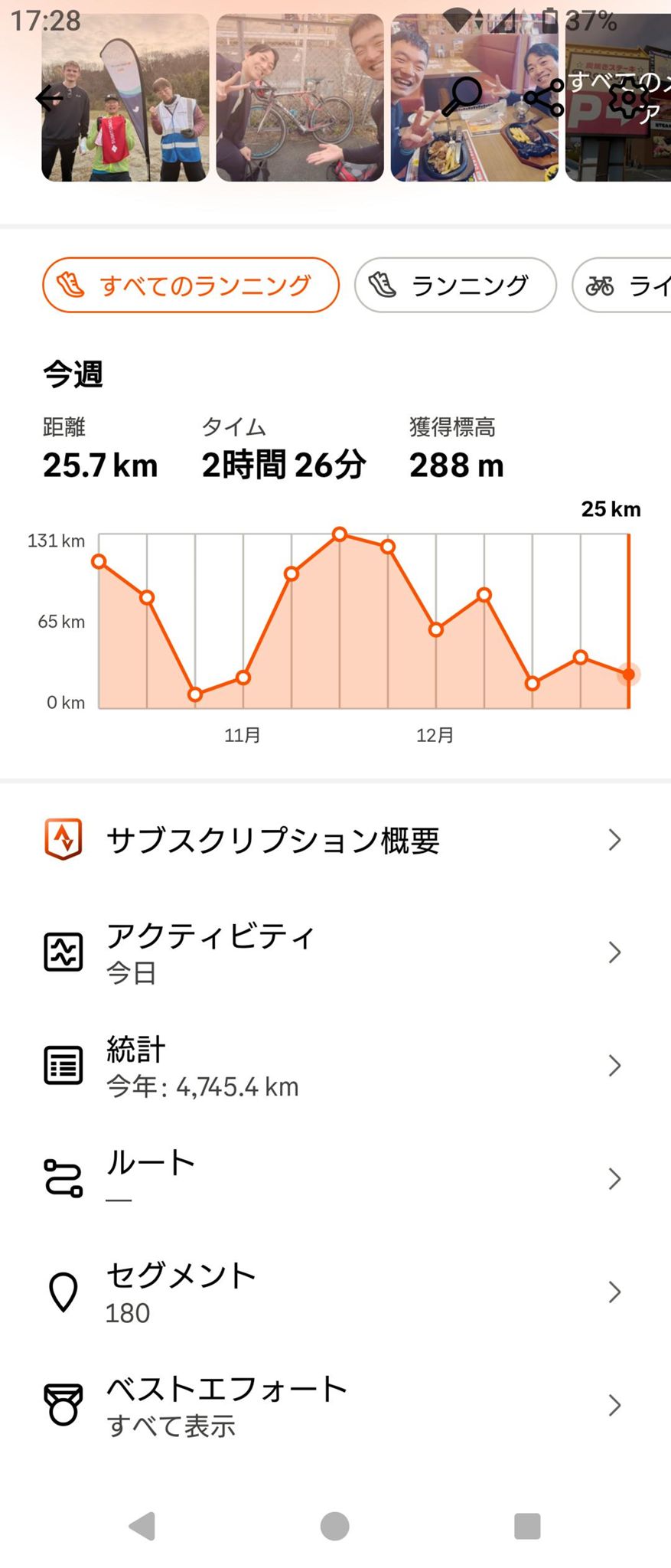Go back using the top arrow
This screenshot has width=671, height=1568.
click(x=50, y=98)
